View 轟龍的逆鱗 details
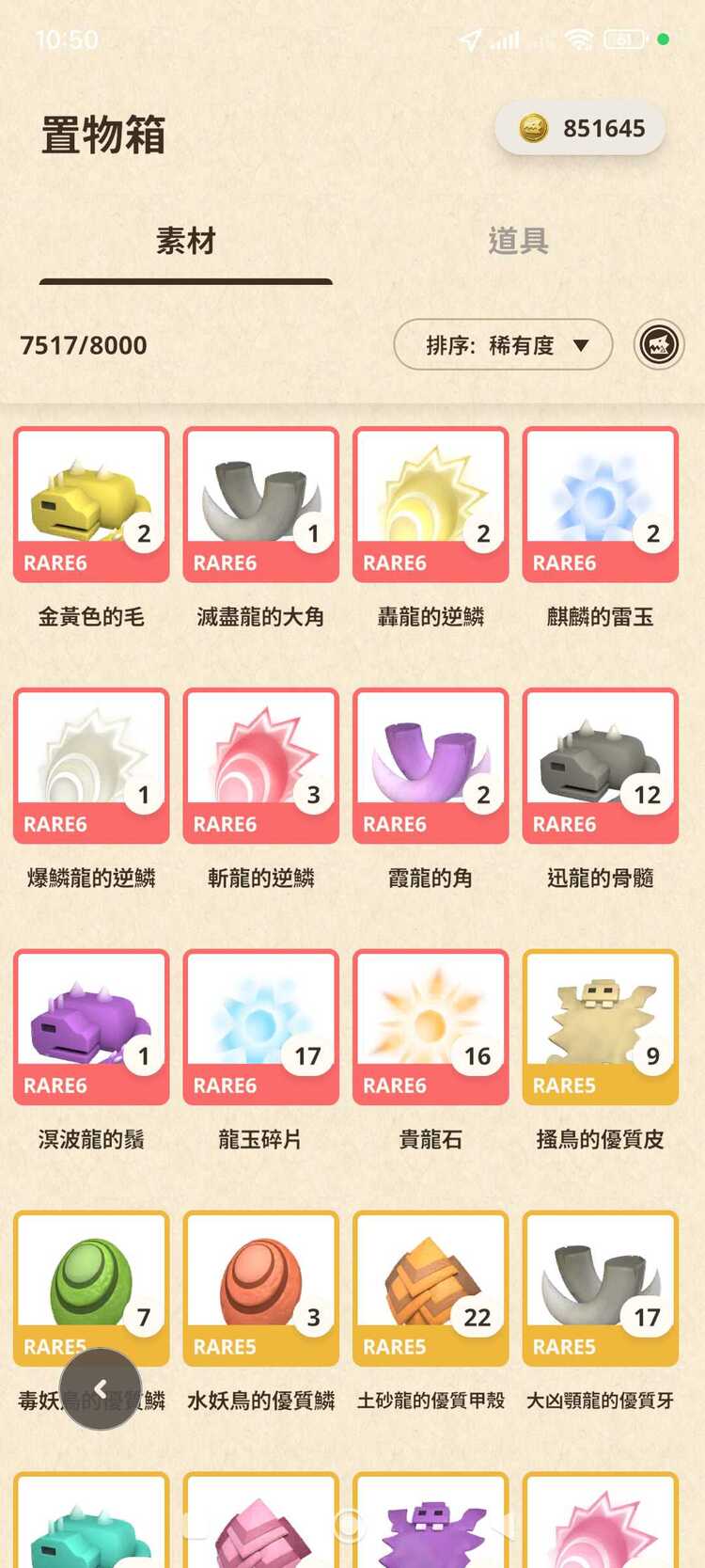Image resolution: width=705 pixels, height=1568 pixels. 431,504
